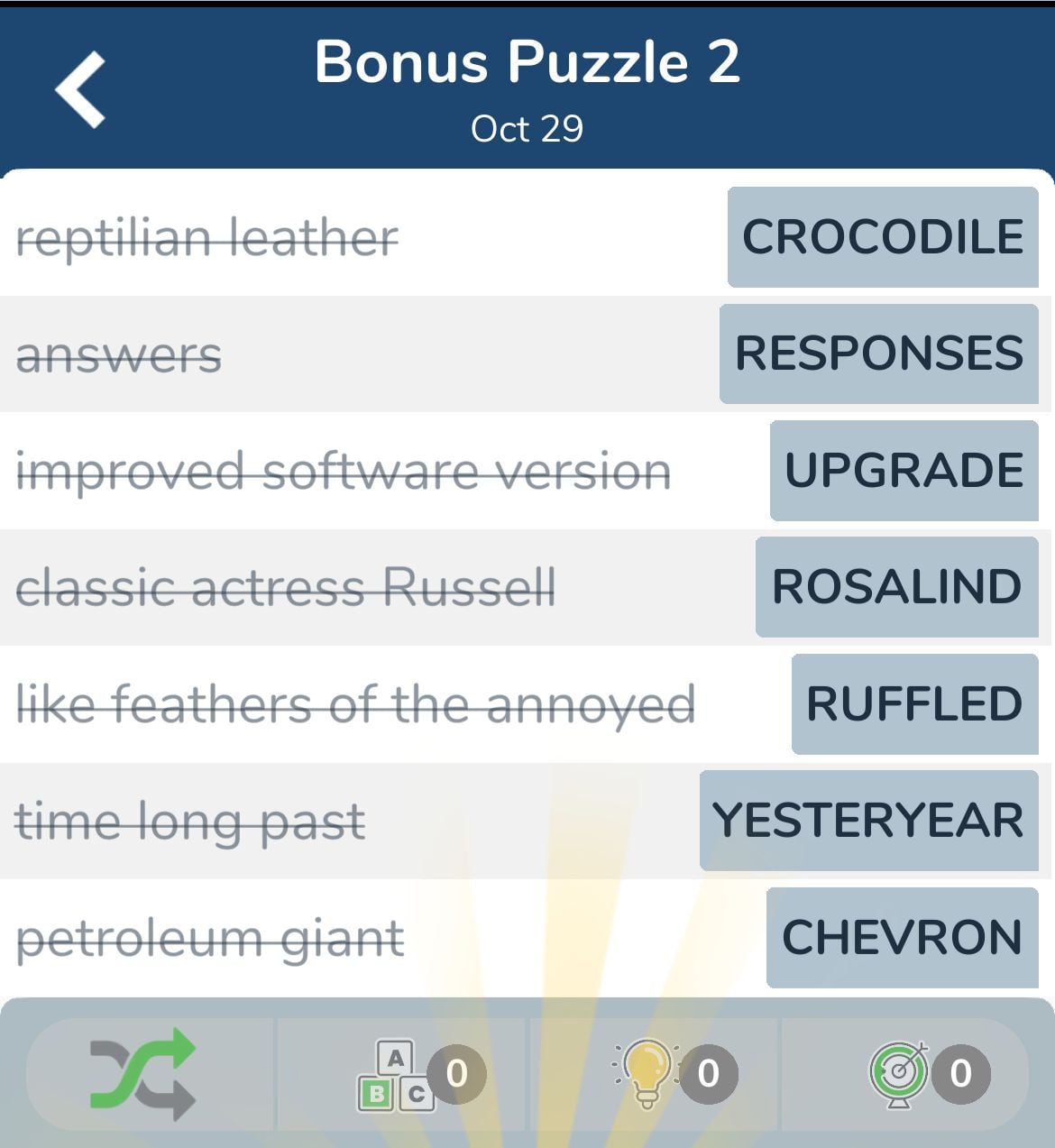The image size is (1055, 1148).
Task: Click the crossed-out clue 'reptilian leather'
Action: [207, 237]
